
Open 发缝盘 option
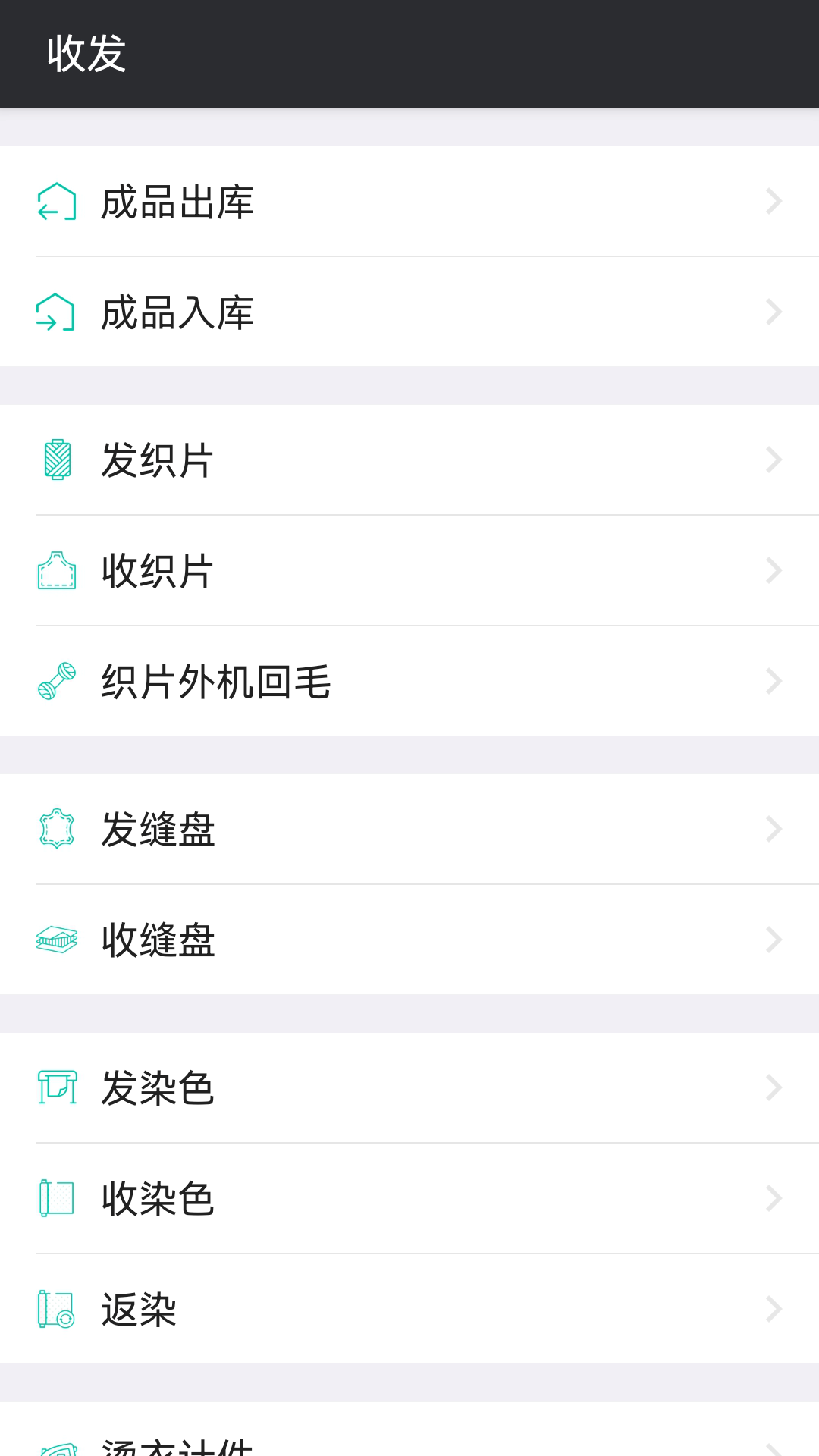[x=409, y=830]
